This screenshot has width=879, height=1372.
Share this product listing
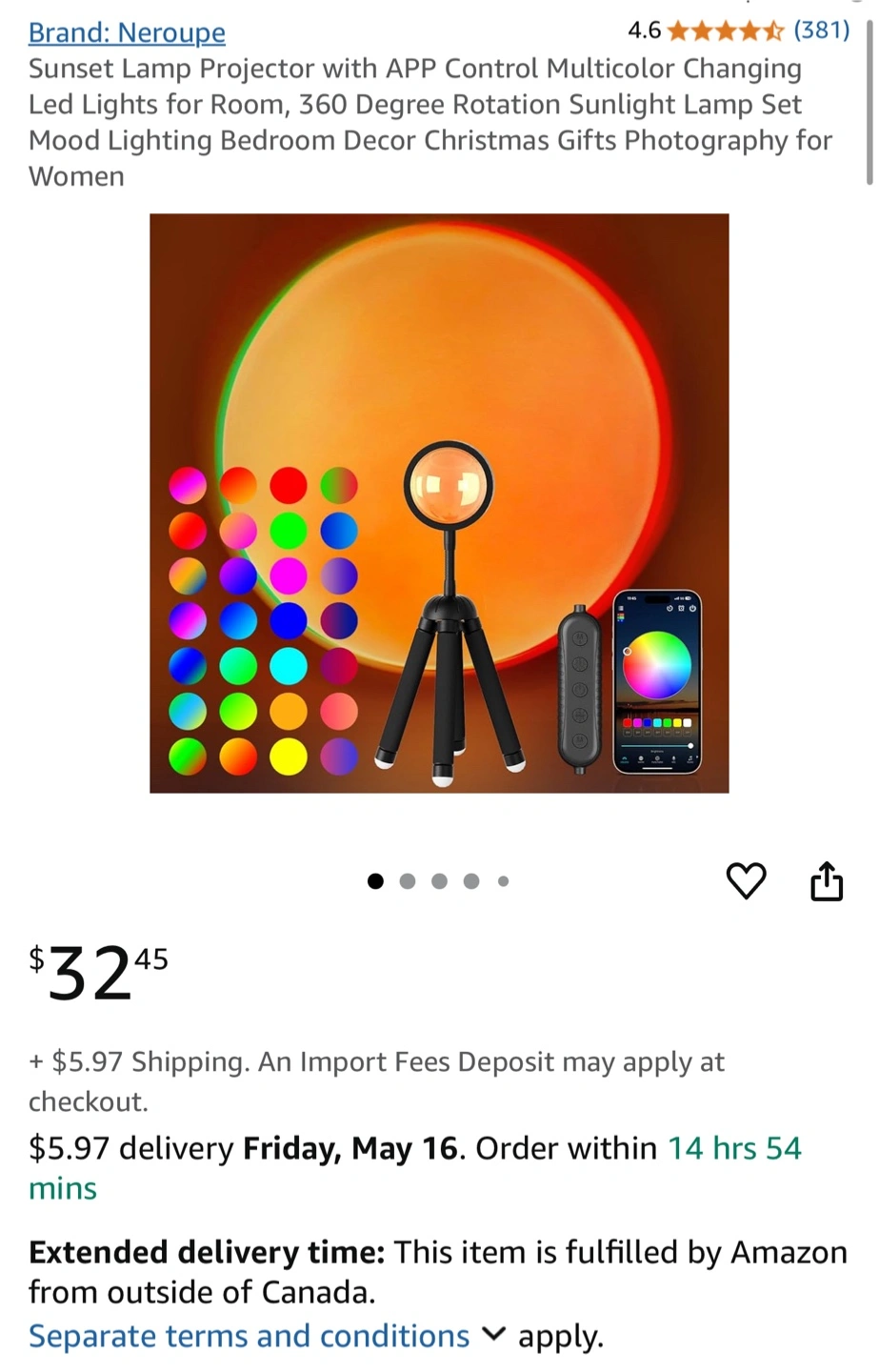[826, 880]
